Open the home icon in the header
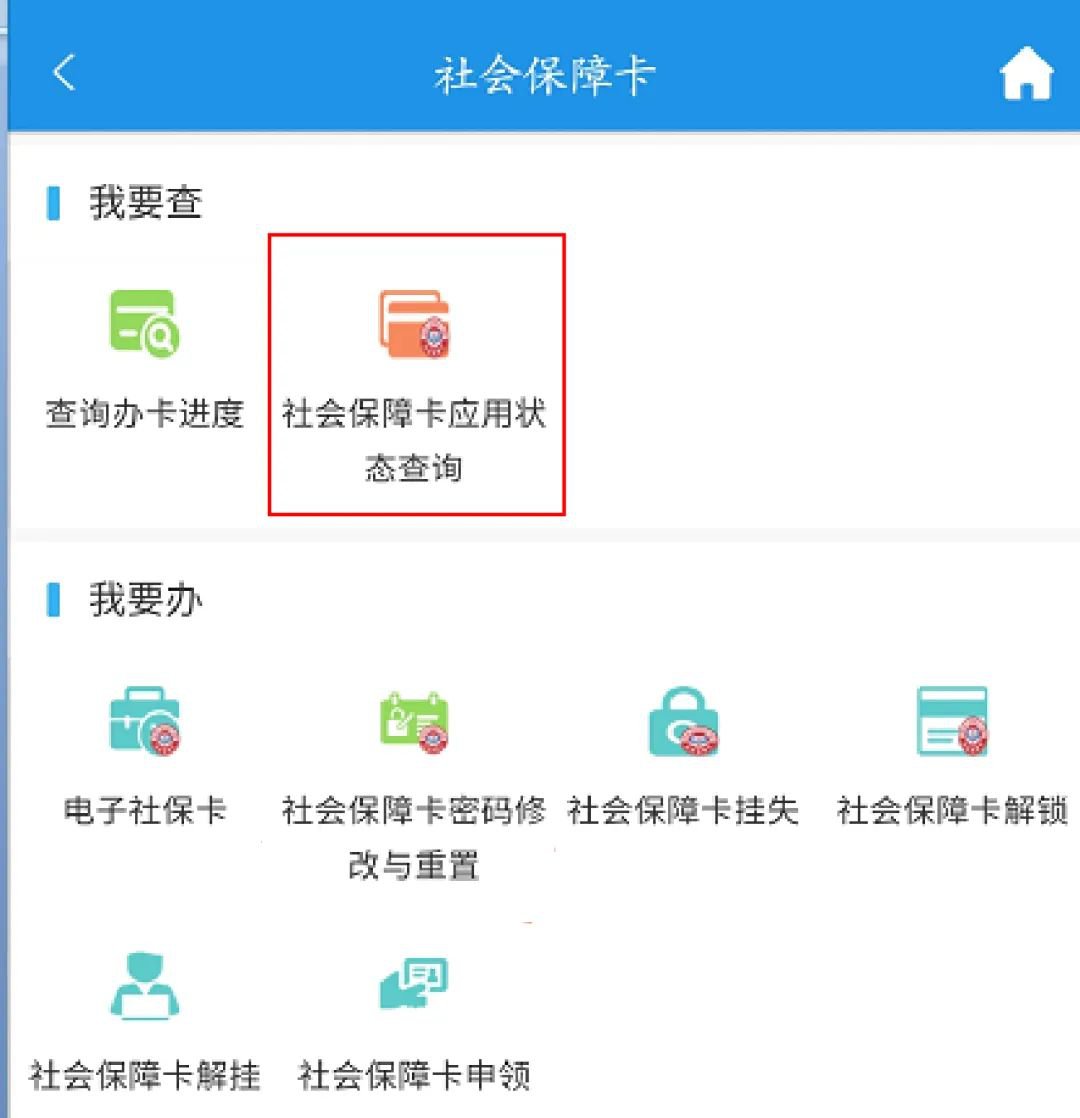The image size is (1080, 1118). coord(1026,75)
